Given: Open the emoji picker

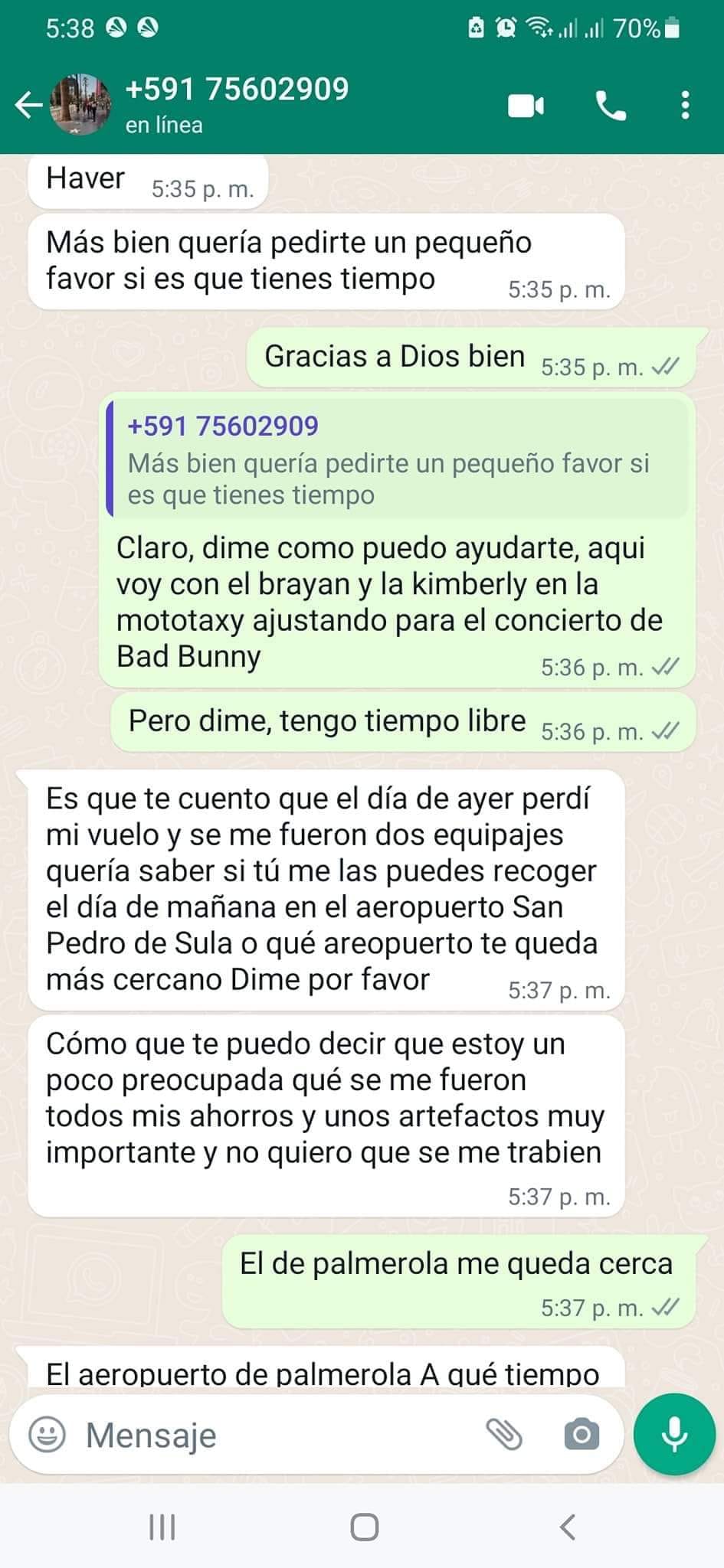Looking at the screenshot, I should point(48,1434).
